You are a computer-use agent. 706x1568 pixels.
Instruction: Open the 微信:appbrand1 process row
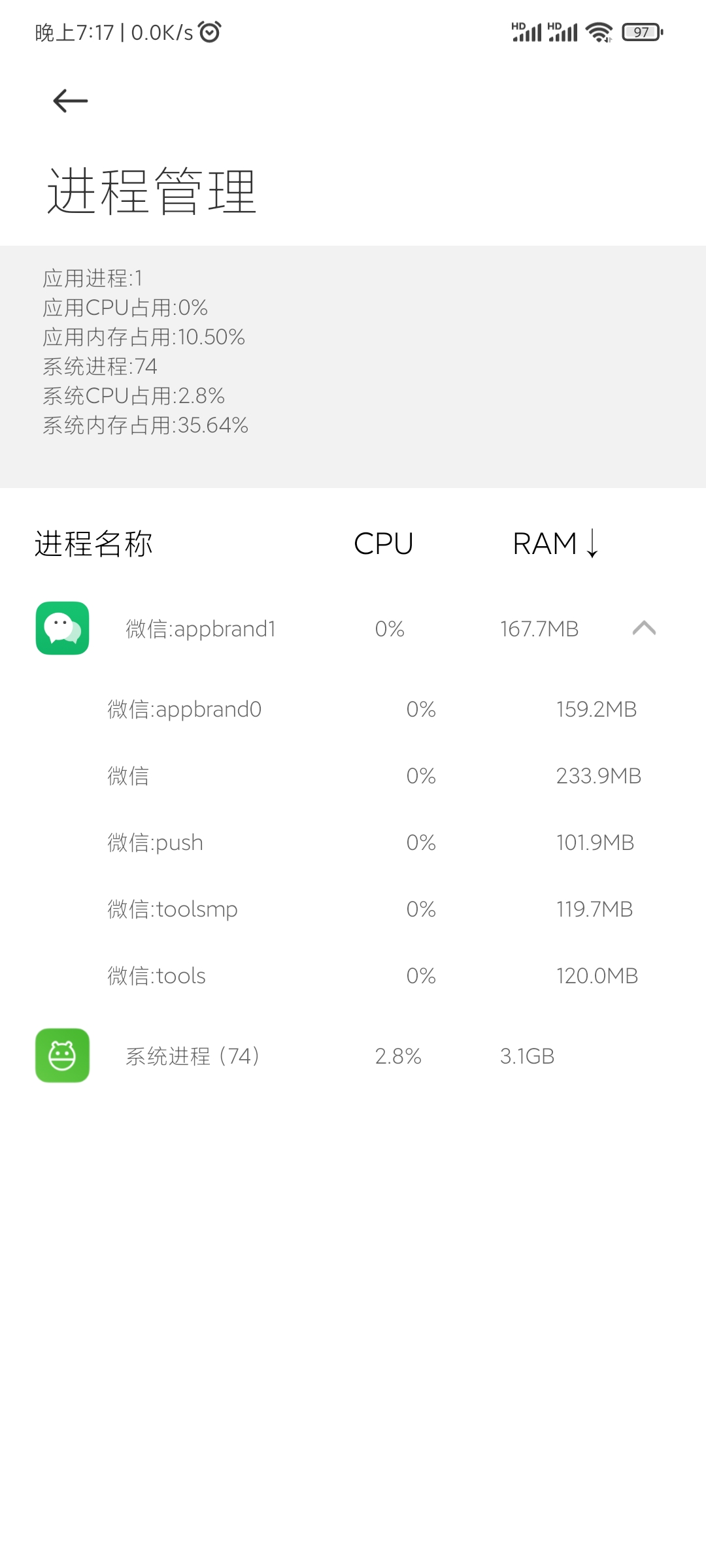click(x=353, y=629)
